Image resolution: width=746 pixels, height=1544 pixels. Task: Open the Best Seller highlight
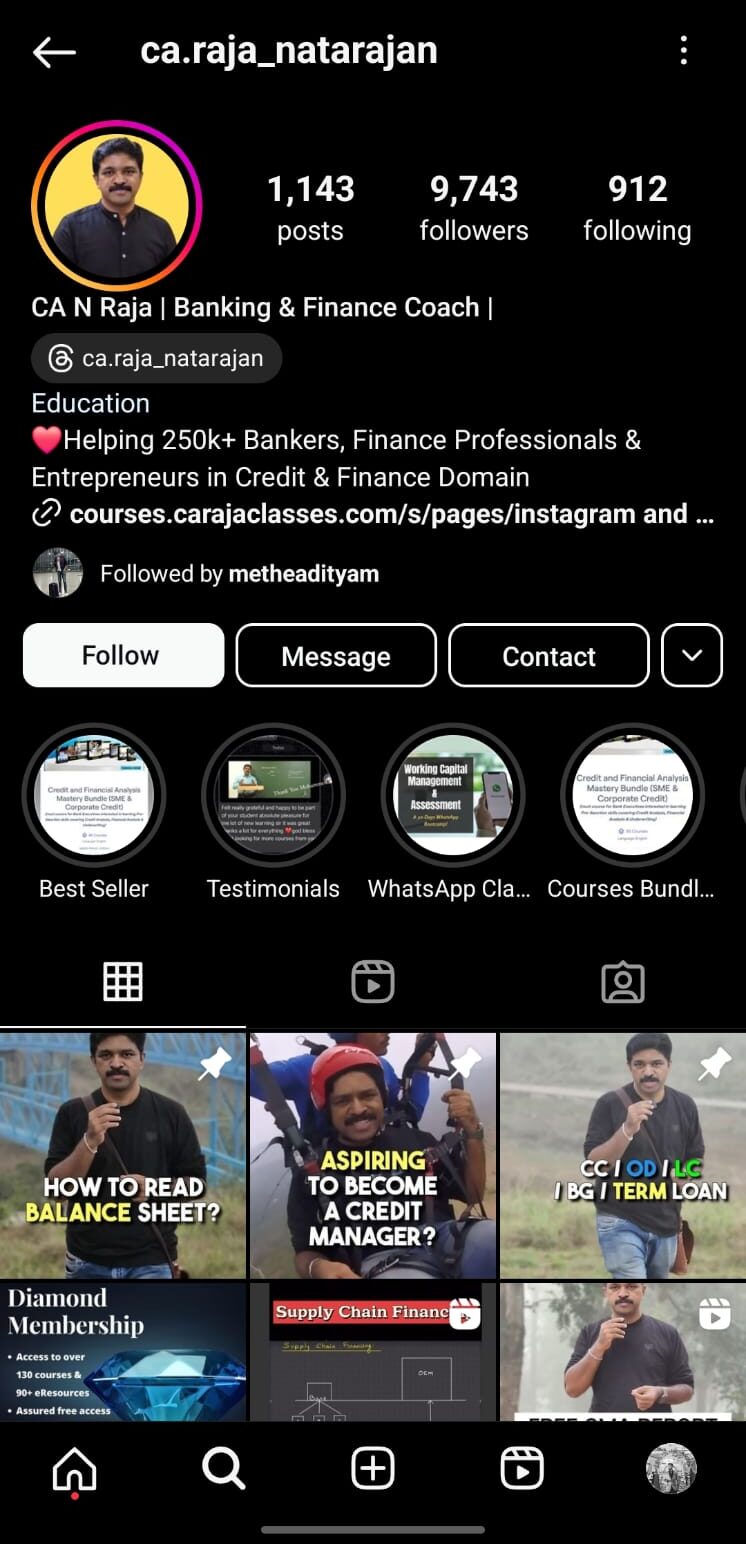(x=93, y=795)
